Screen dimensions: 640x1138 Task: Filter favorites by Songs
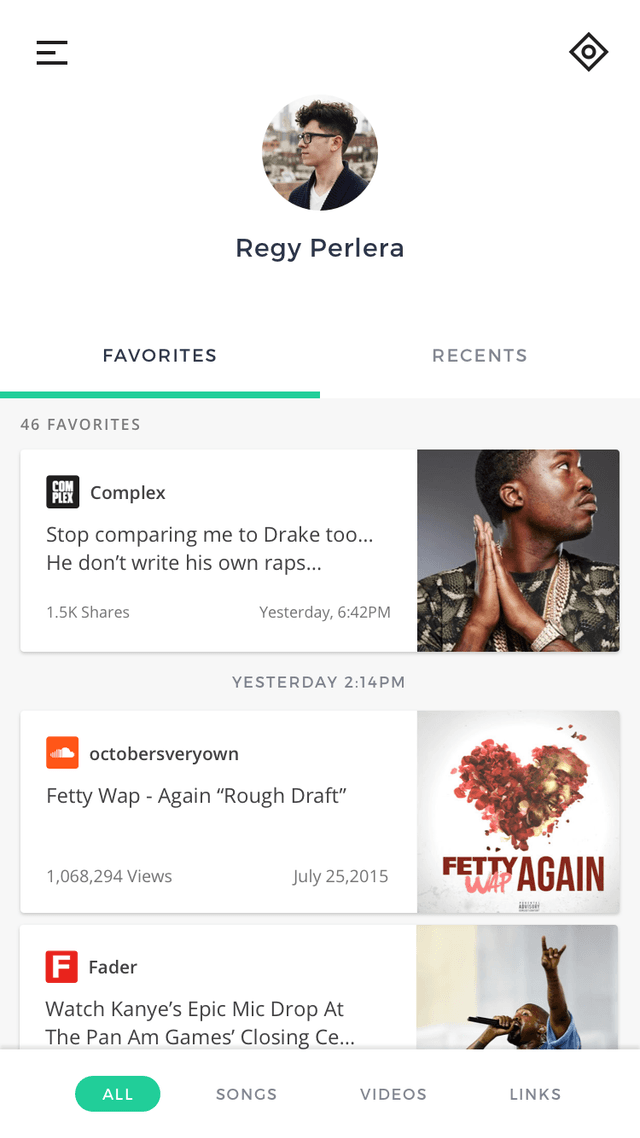pos(246,1094)
